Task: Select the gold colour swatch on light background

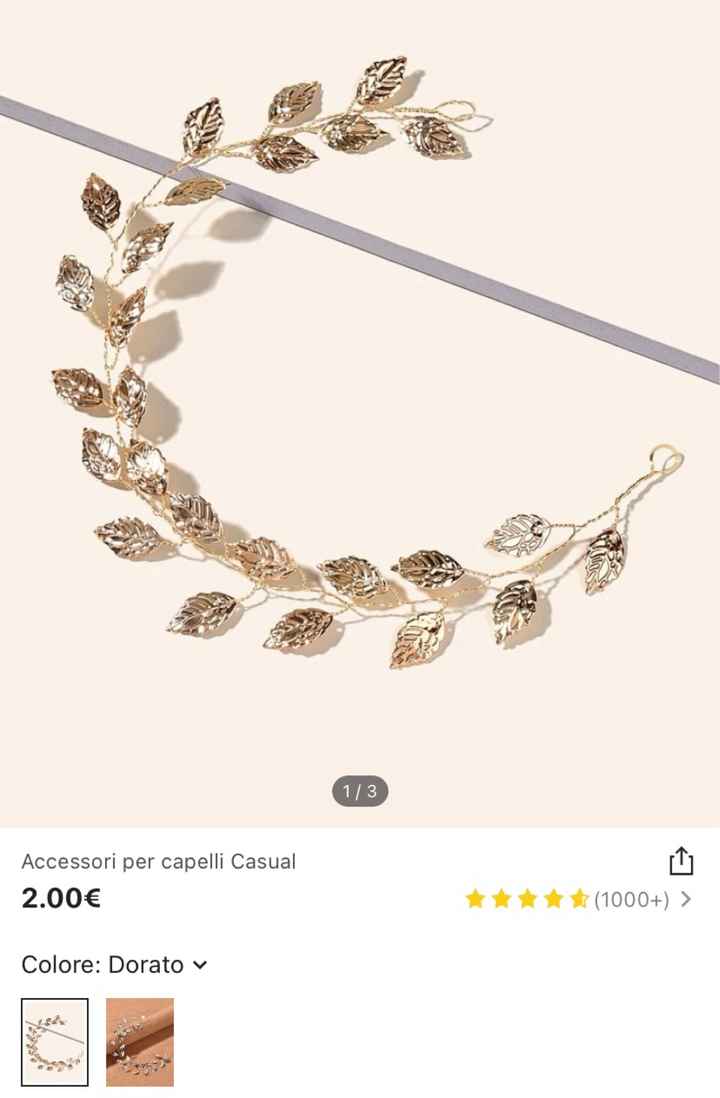Action: click(x=55, y=1041)
